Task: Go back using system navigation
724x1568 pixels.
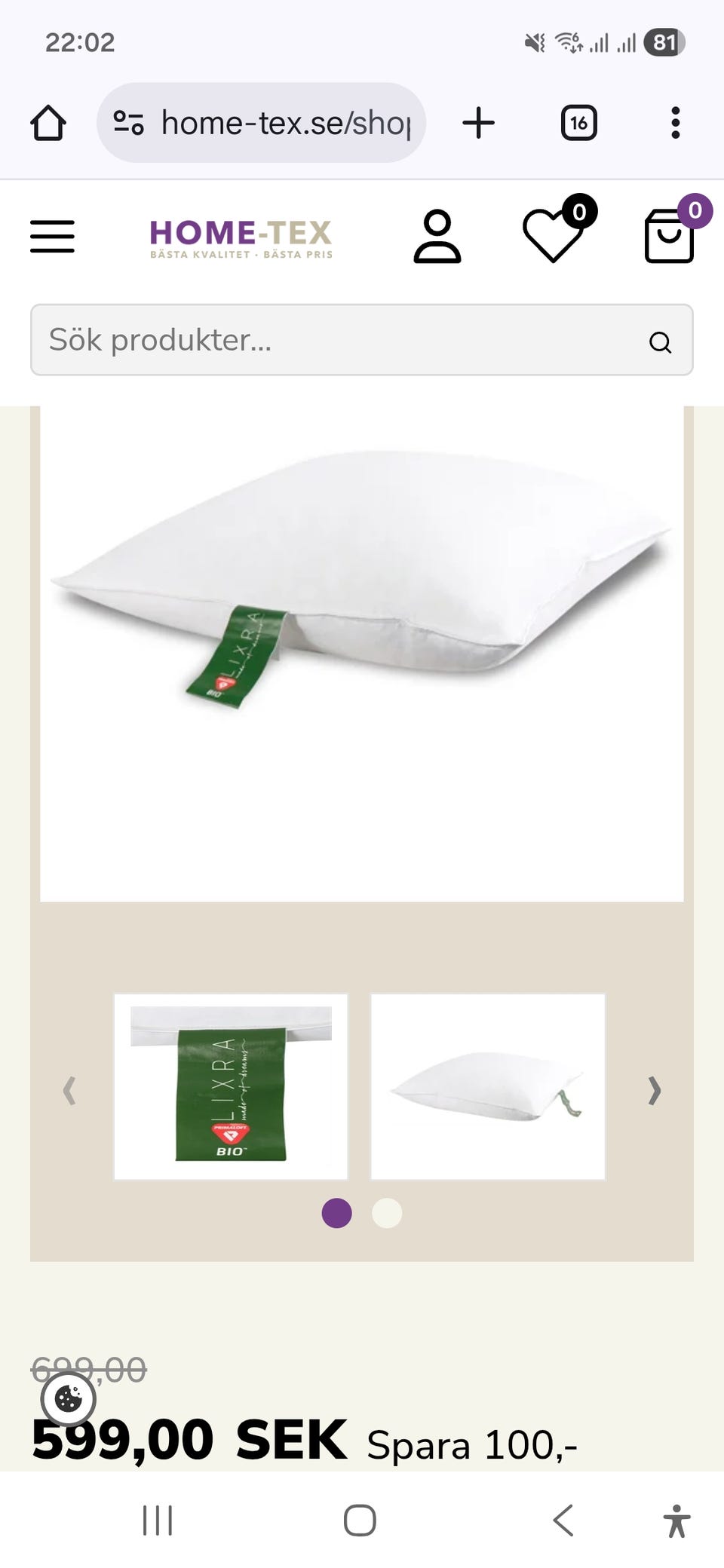Action: pyautogui.click(x=563, y=1520)
